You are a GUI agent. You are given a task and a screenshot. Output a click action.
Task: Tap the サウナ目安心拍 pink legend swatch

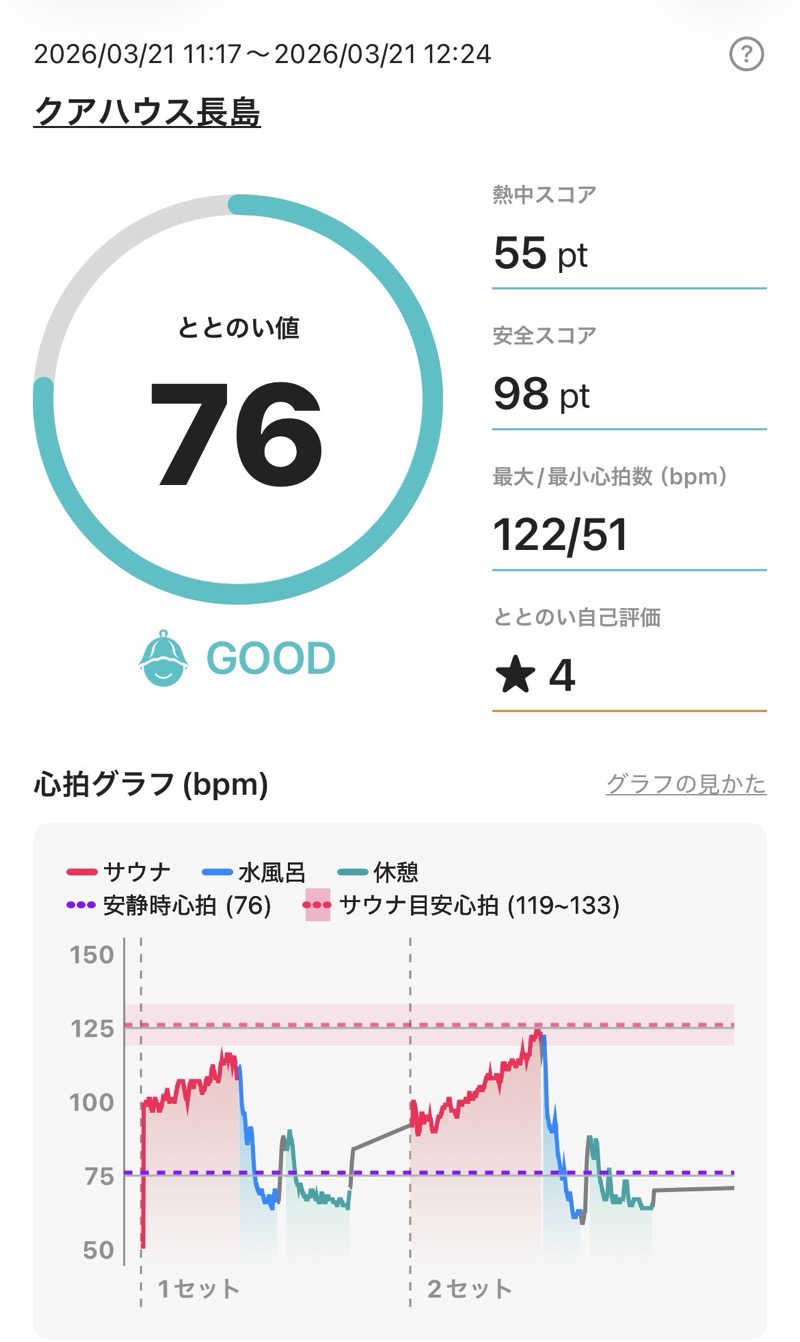point(315,906)
